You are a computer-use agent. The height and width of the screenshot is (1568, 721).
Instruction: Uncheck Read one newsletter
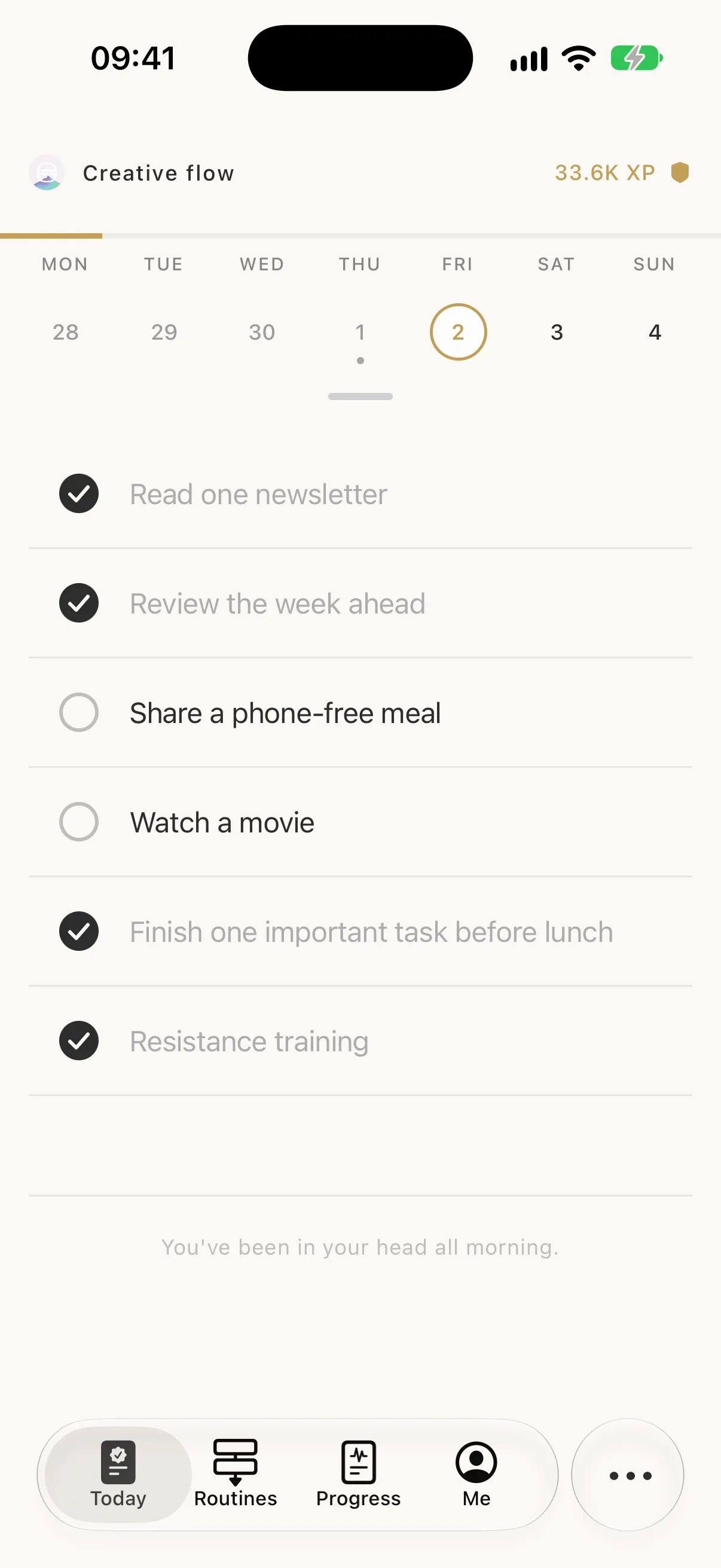(79, 493)
